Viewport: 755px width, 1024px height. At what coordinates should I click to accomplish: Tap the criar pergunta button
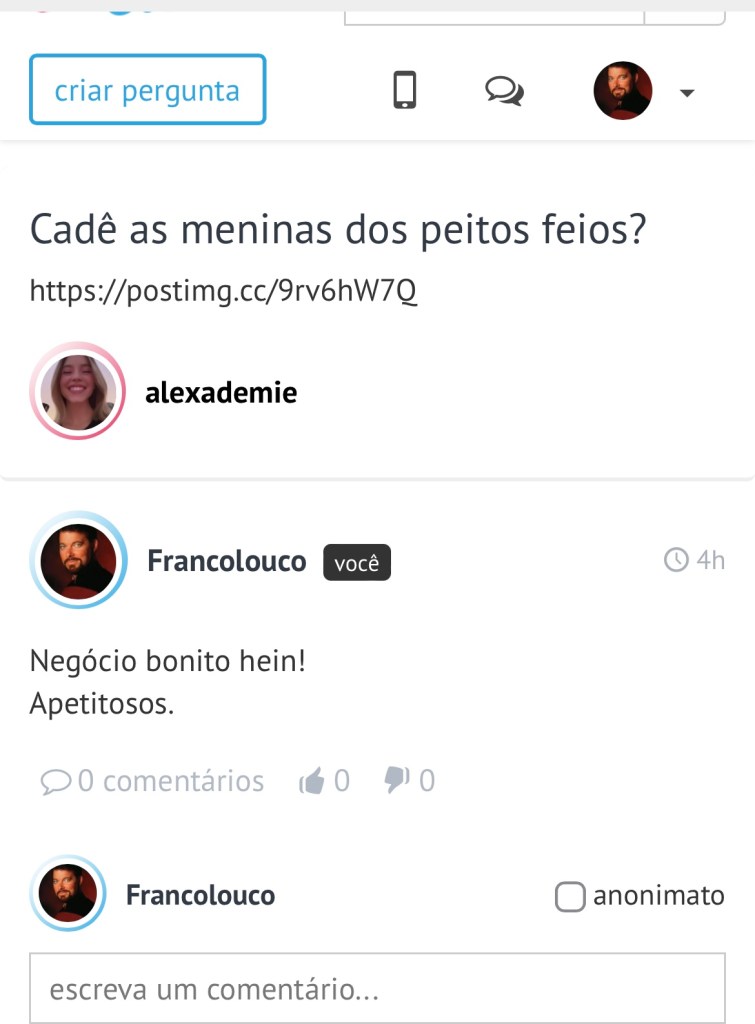click(147, 91)
